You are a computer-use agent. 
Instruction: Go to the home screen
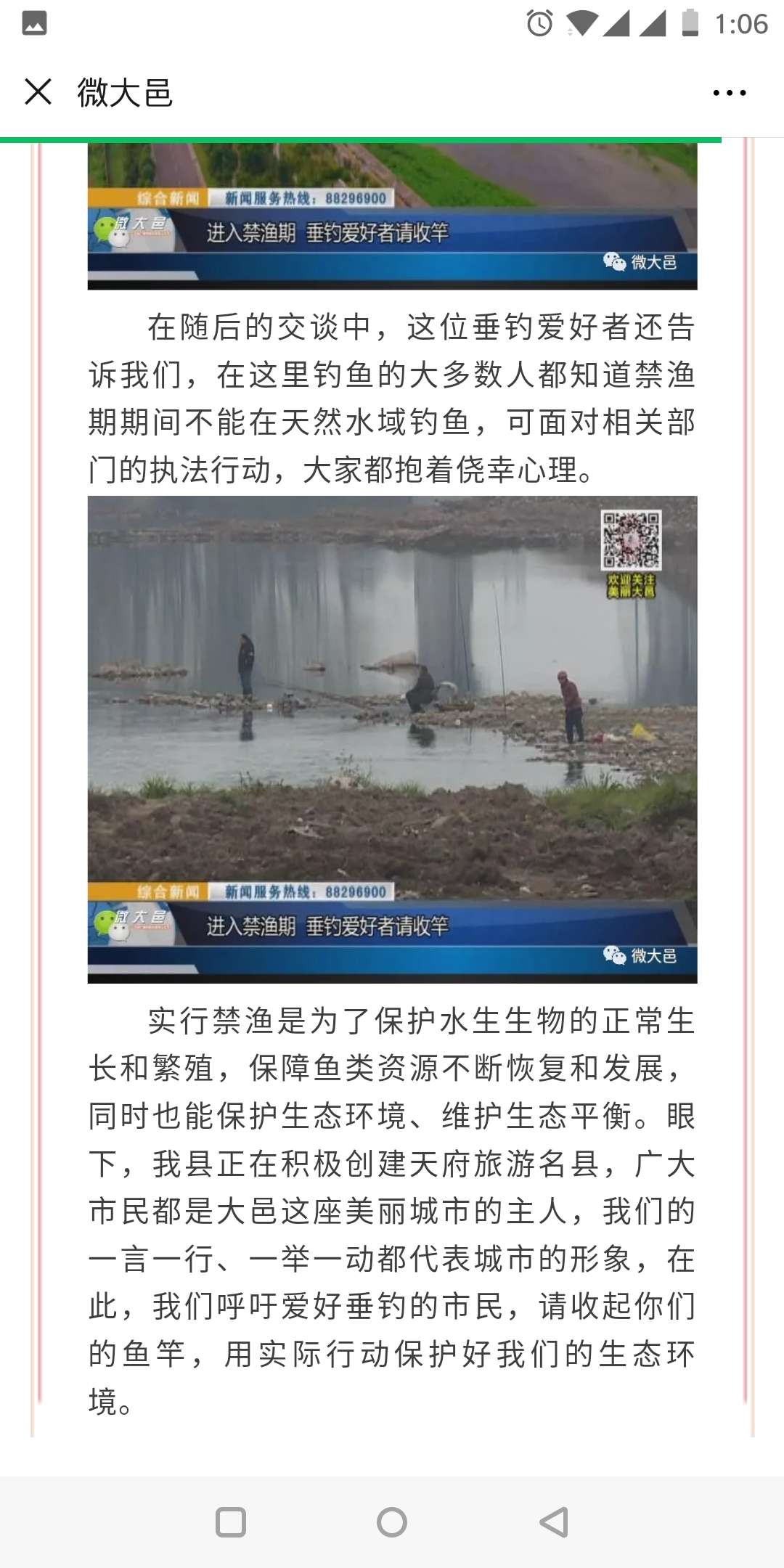[392, 1522]
